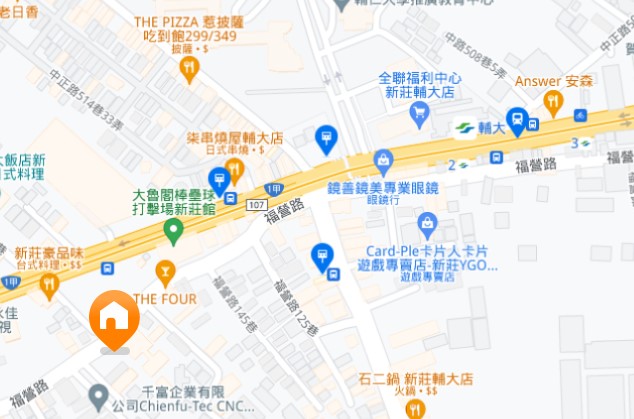Open 鏡善鏡美專業眼鏡 shop pin
This screenshot has width=634, height=419.
click(x=383, y=161)
